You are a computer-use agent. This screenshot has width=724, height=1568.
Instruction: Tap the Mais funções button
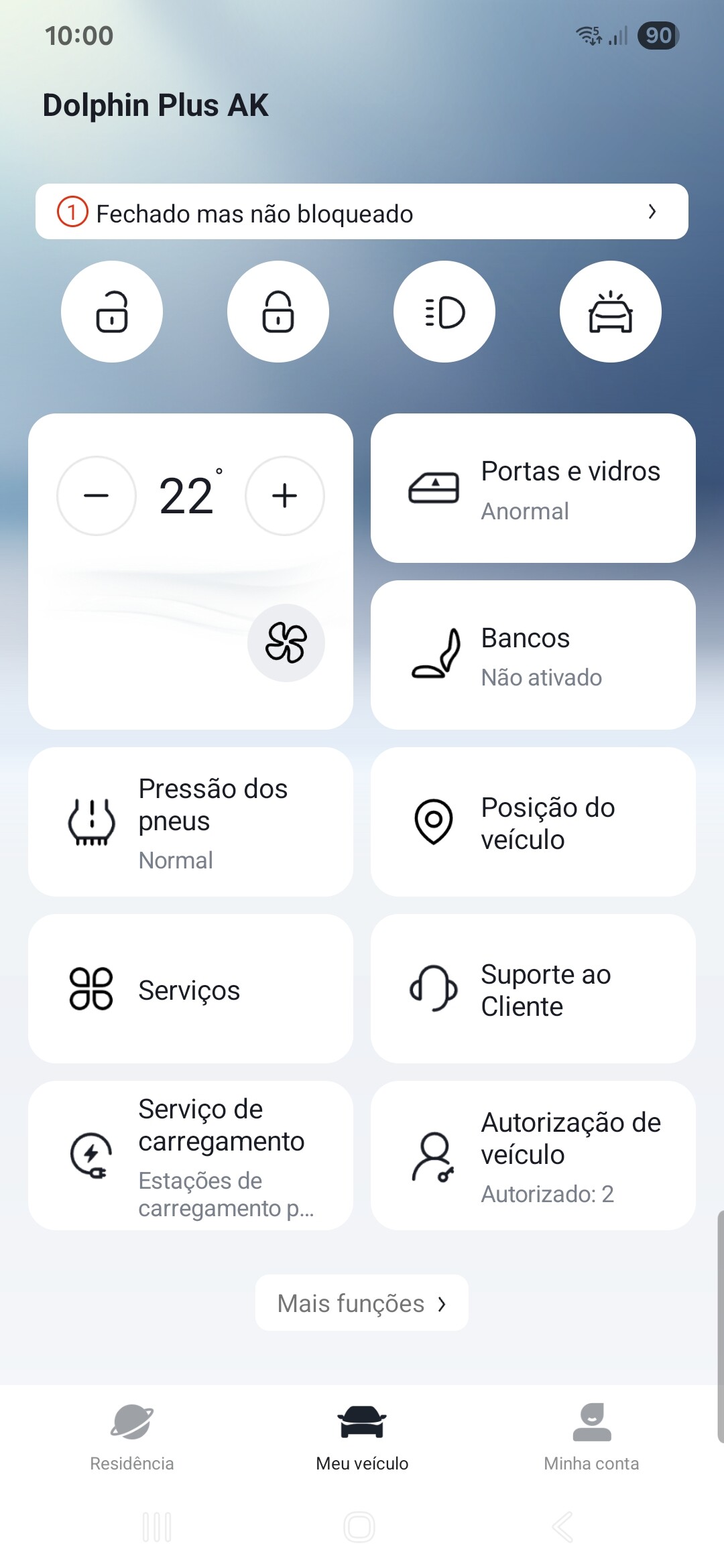click(x=362, y=1303)
